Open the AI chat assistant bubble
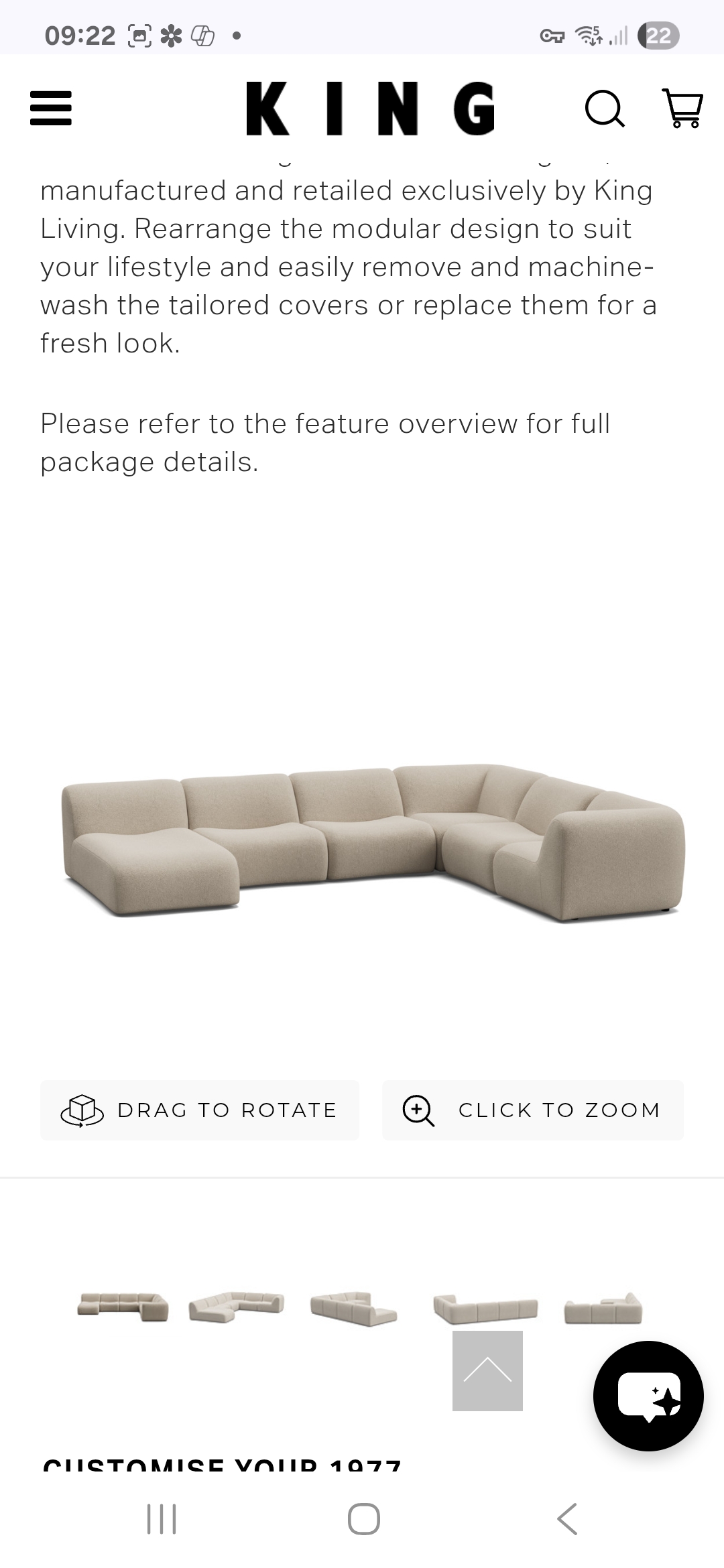The image size is (724, 1568). click(x=648, y=1396)
